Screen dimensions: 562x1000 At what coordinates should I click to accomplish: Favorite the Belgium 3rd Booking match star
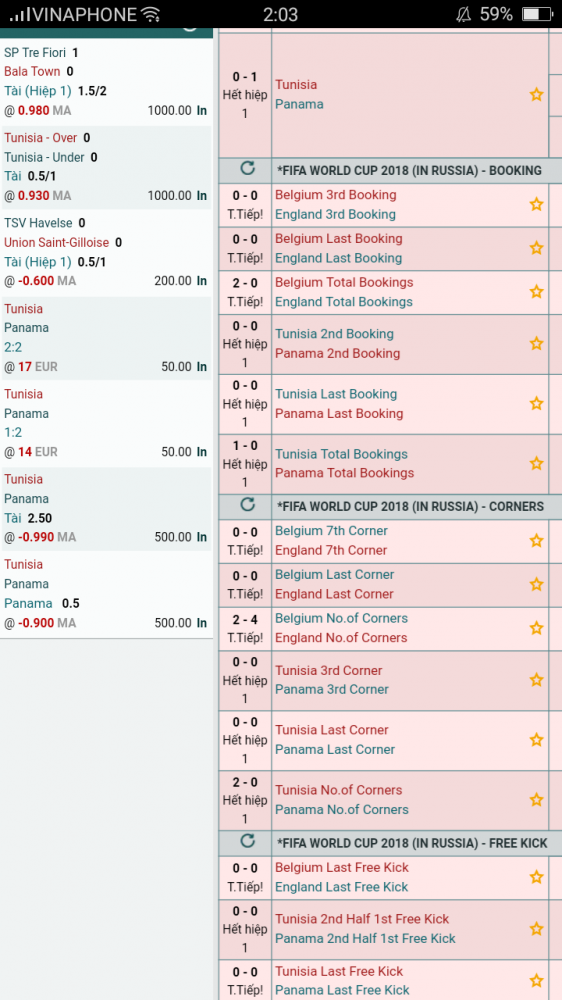(536, 204)
